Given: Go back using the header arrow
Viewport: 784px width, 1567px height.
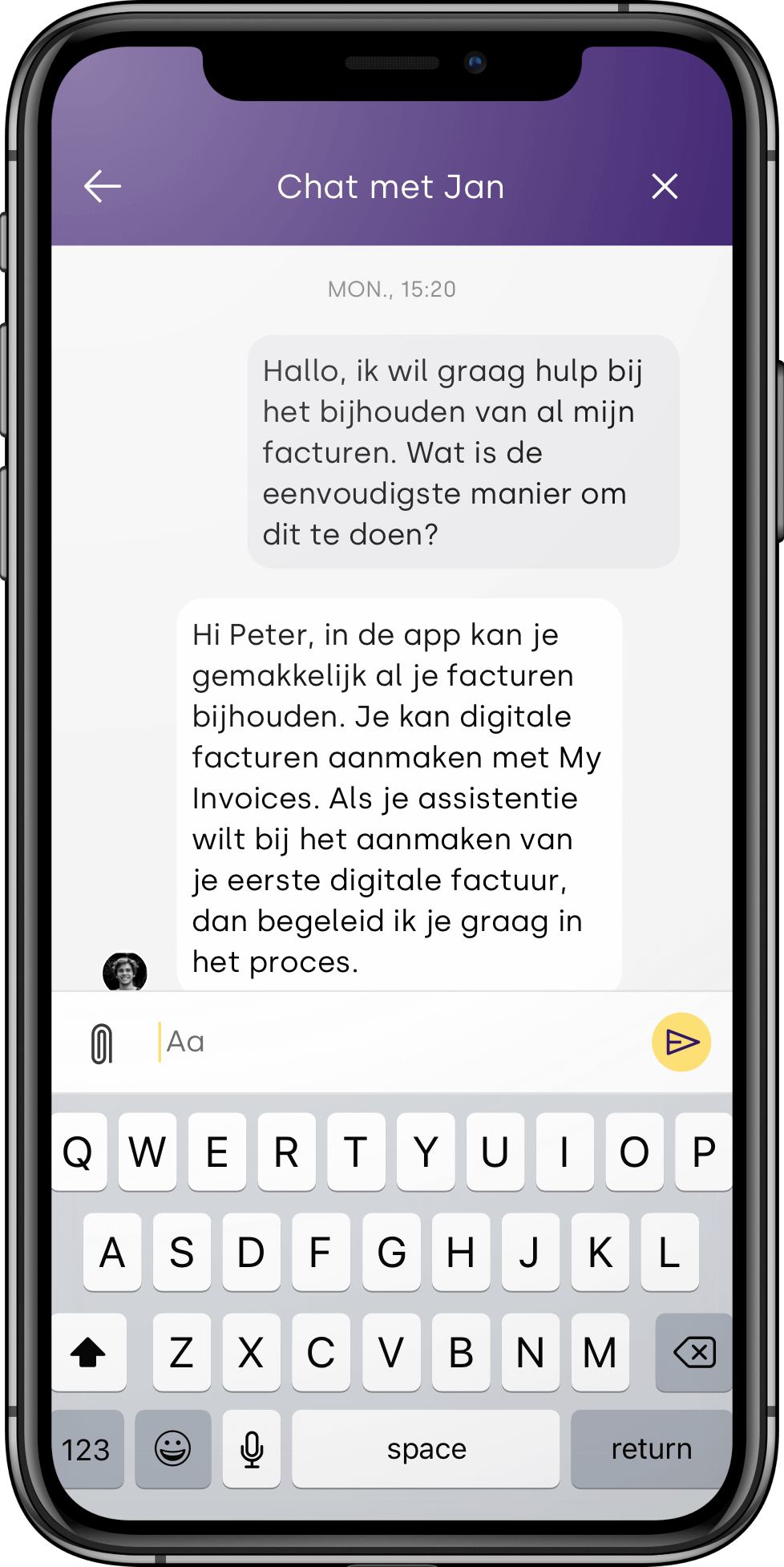Looking at the screenshot, I should pos(103,186).
